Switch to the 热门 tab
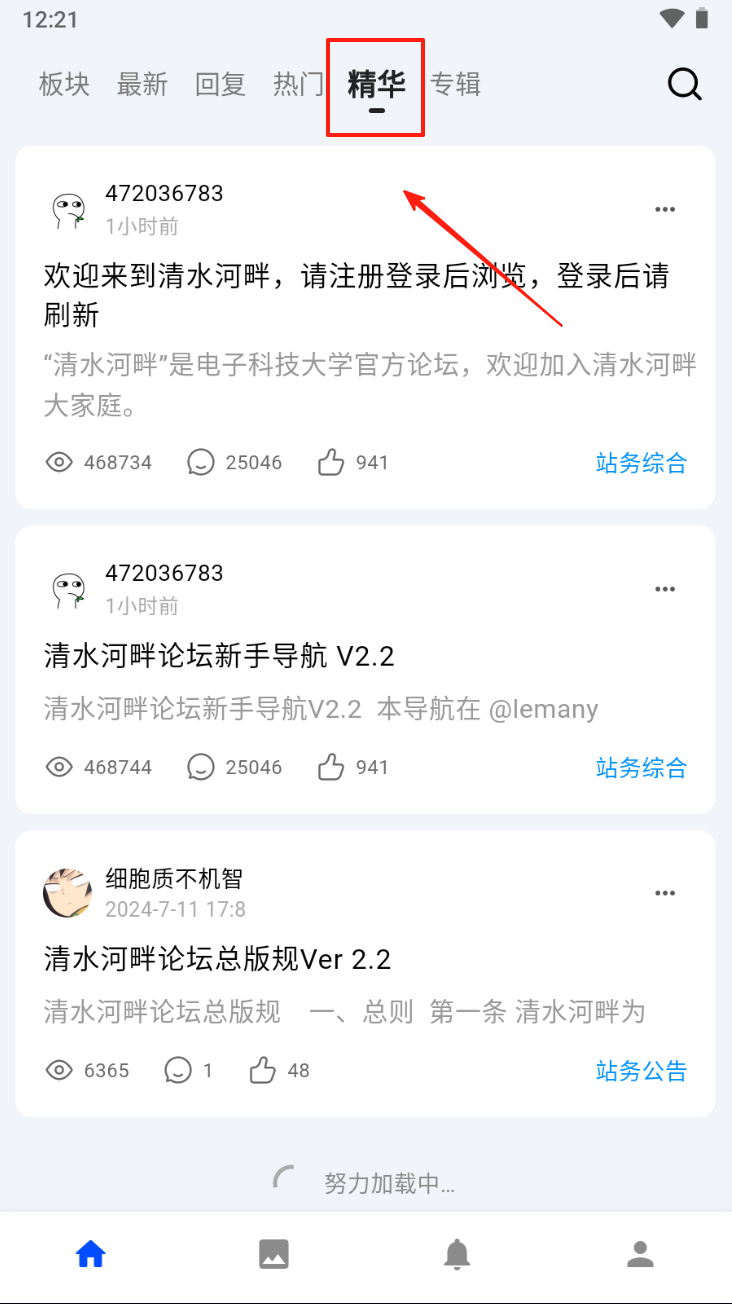The width and height of the screenshot is (732, 1304). tap(298, 85)
